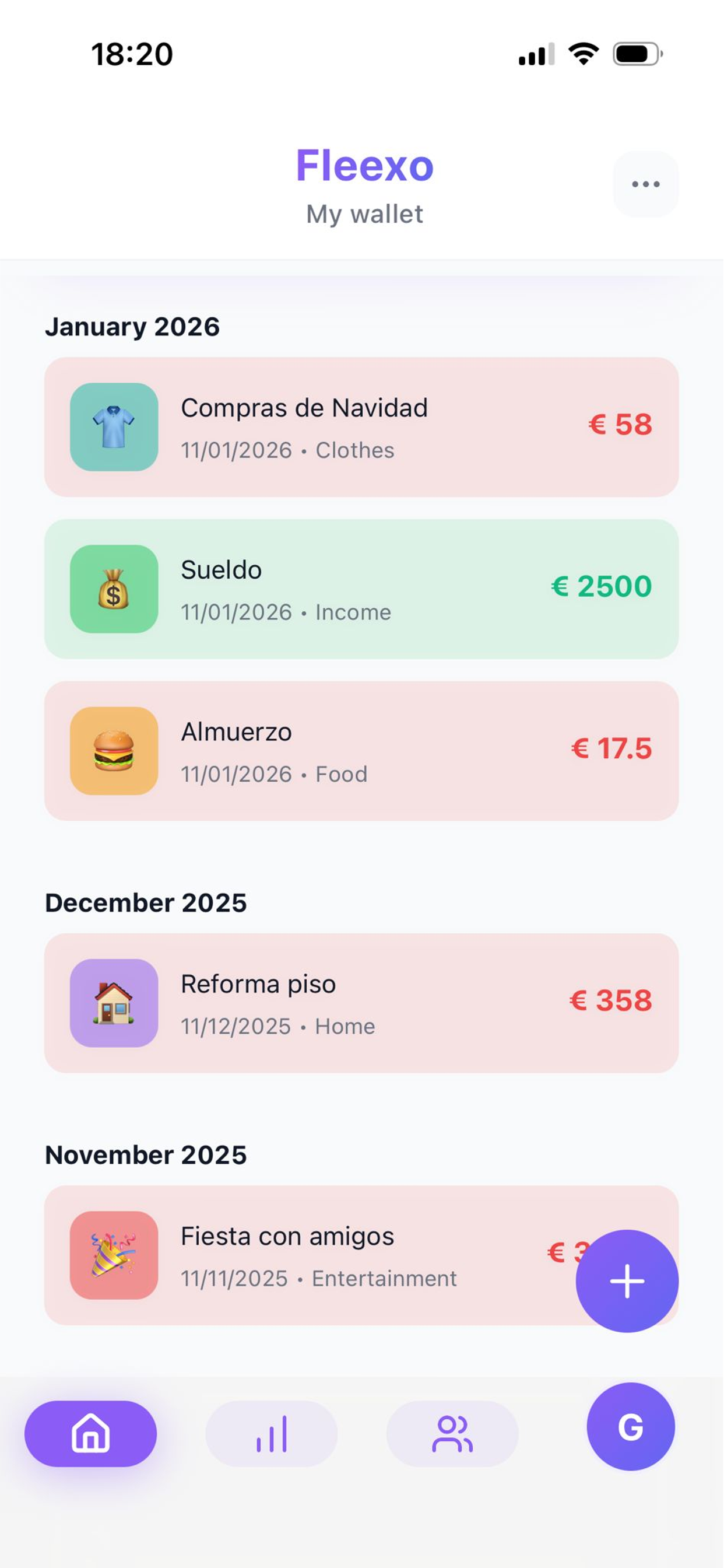Open the Compras de Navidad transaction

pyautogui.click(x=361, y=428)
